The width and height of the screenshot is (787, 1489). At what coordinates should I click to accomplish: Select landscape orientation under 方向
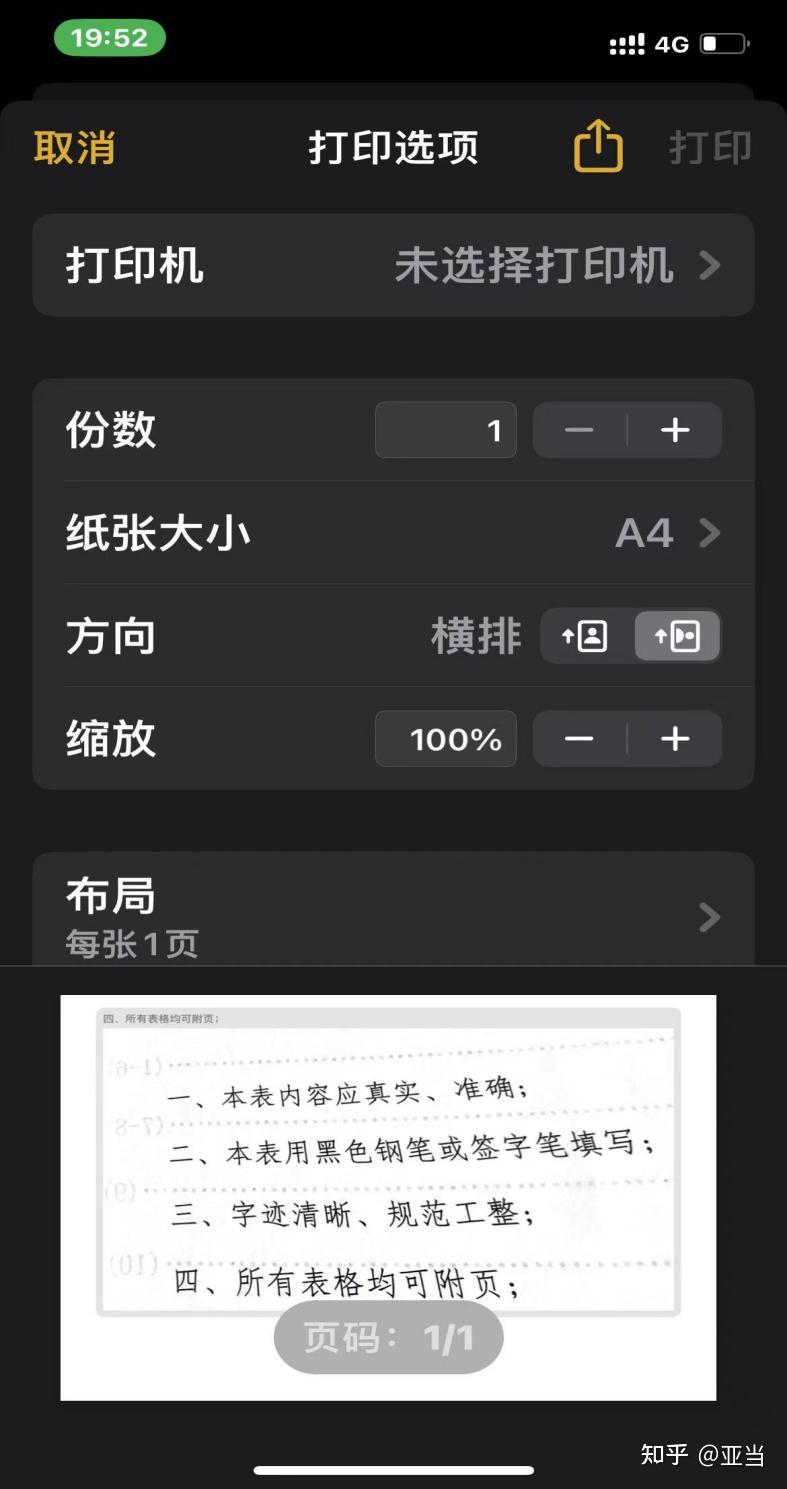point(677,636)
